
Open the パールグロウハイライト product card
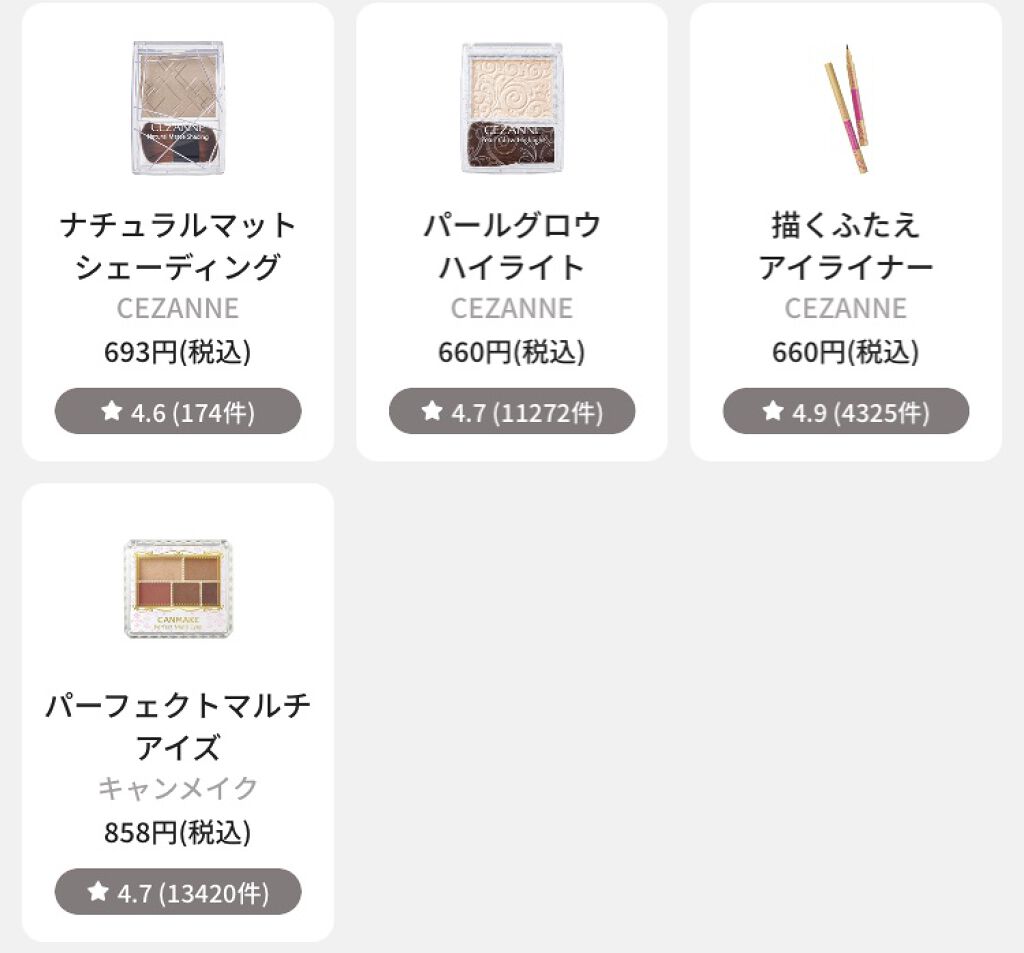coord(511,245)
